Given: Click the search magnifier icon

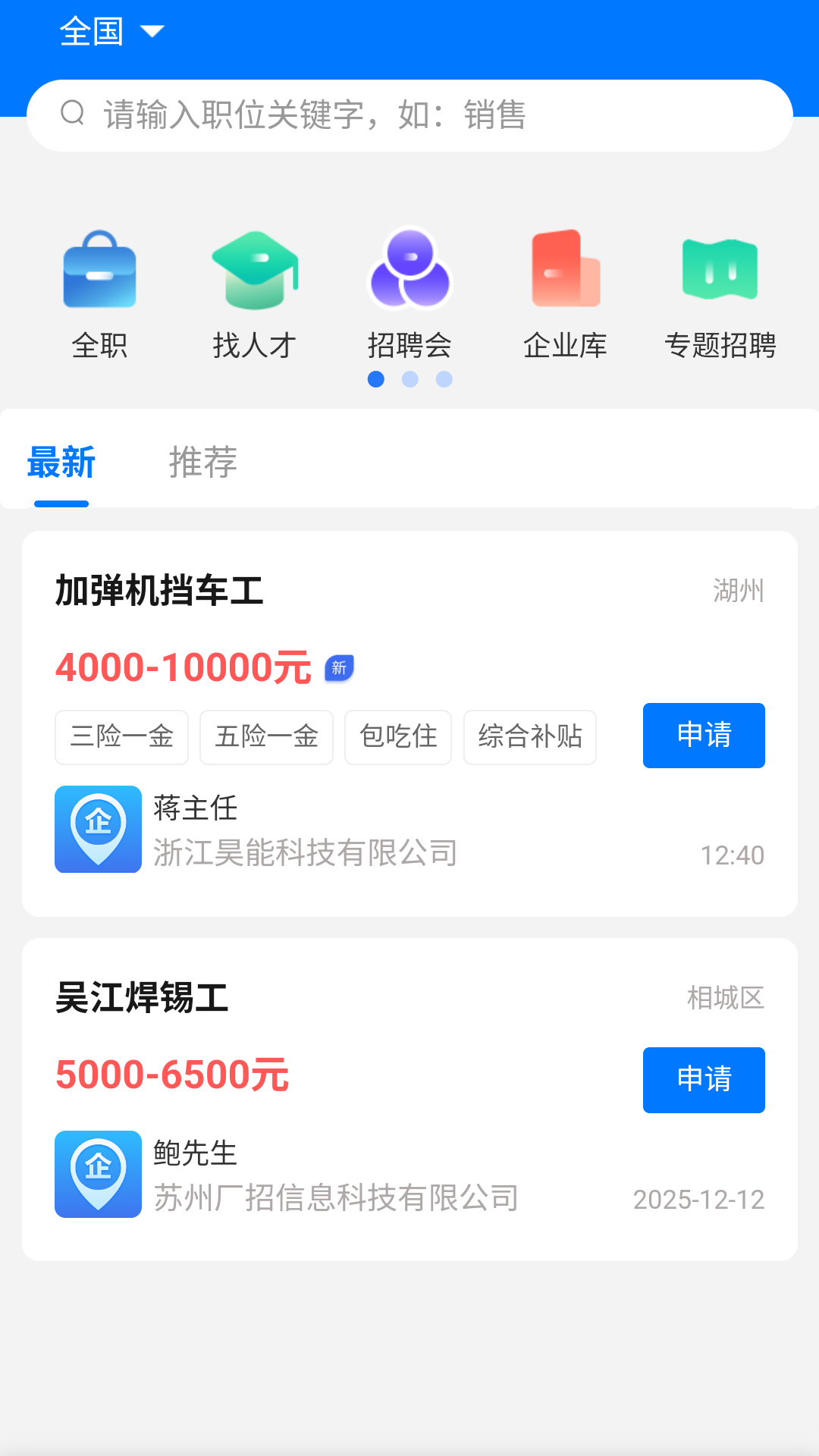Looking at the screenshot, I should pyautogui.click(x=72, y=114).
